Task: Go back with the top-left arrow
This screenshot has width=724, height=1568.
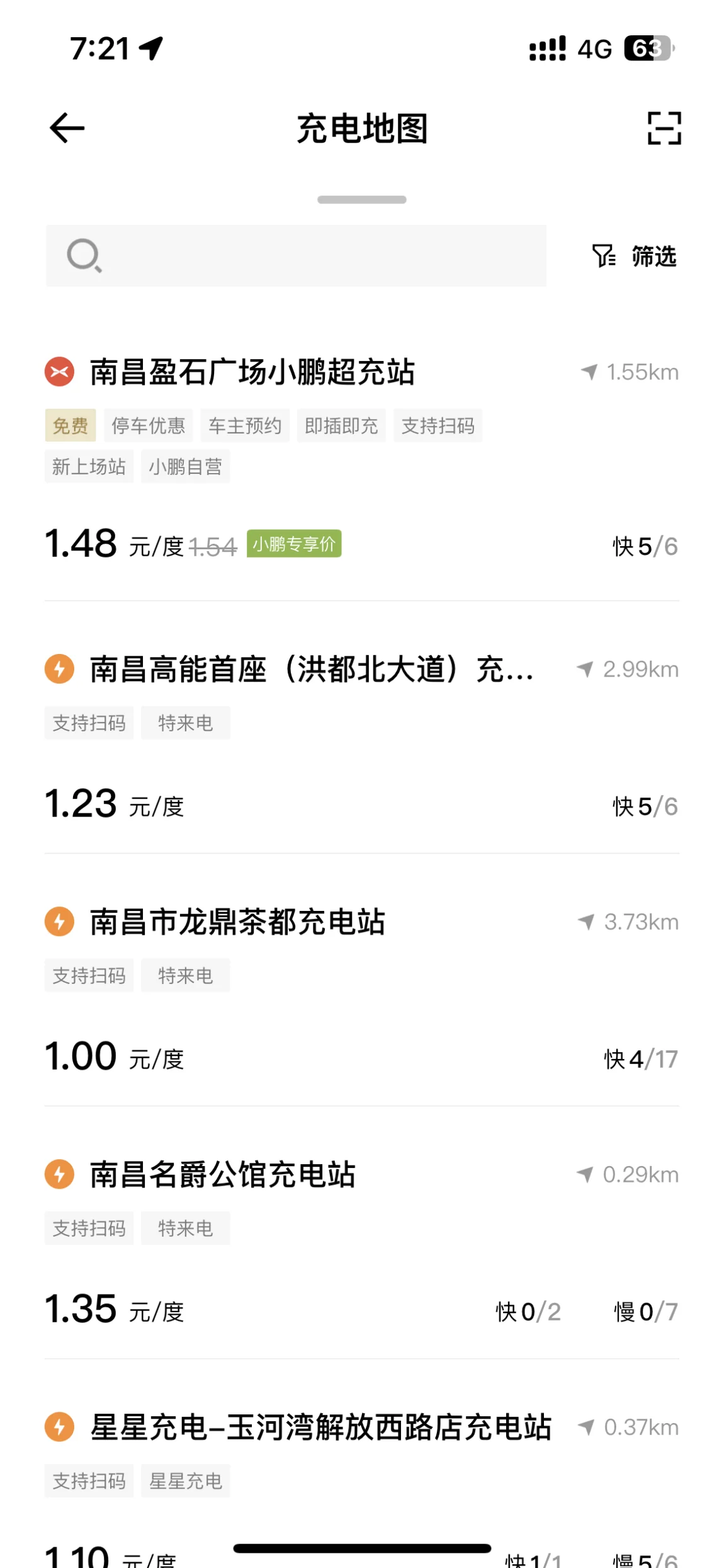Action: [x=67, y=128]
